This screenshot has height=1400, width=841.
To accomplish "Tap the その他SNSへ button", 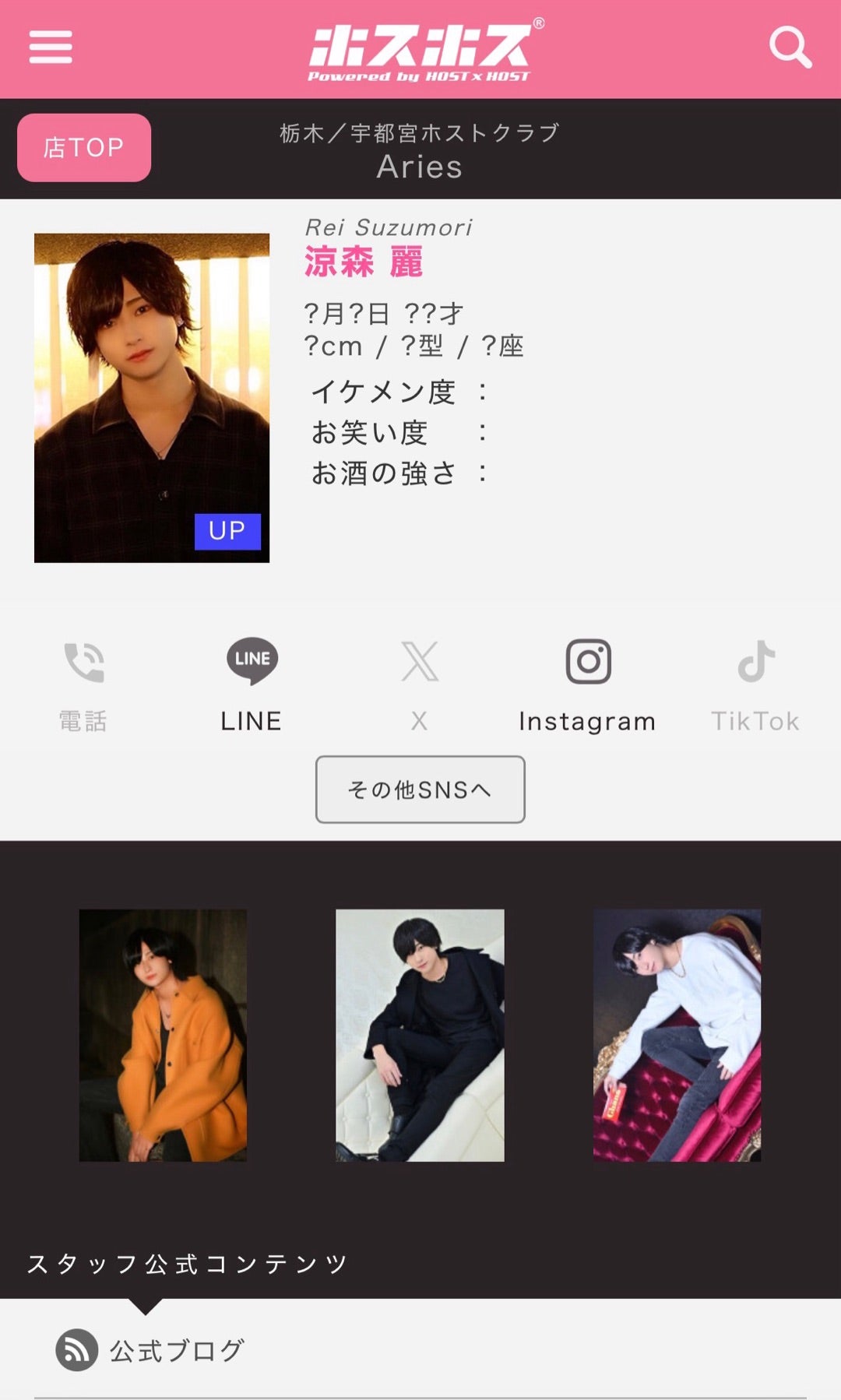I will (x=420, y=790).
